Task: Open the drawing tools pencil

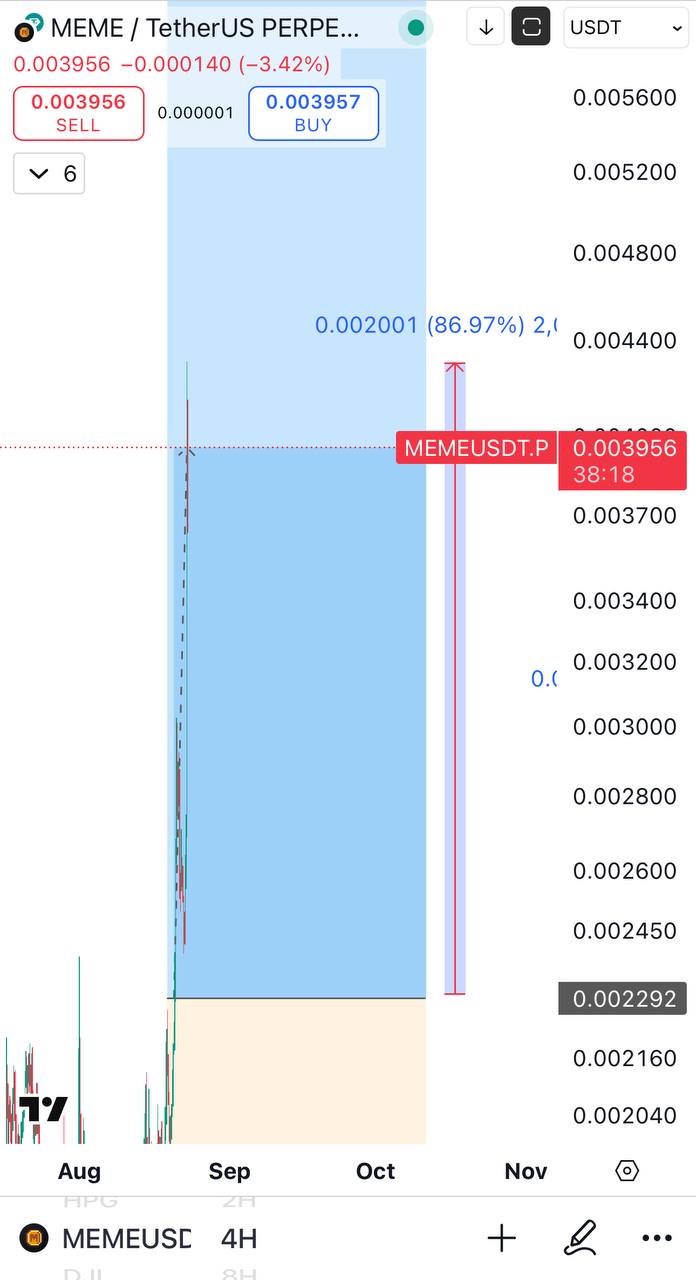Action: [580, 1239]
